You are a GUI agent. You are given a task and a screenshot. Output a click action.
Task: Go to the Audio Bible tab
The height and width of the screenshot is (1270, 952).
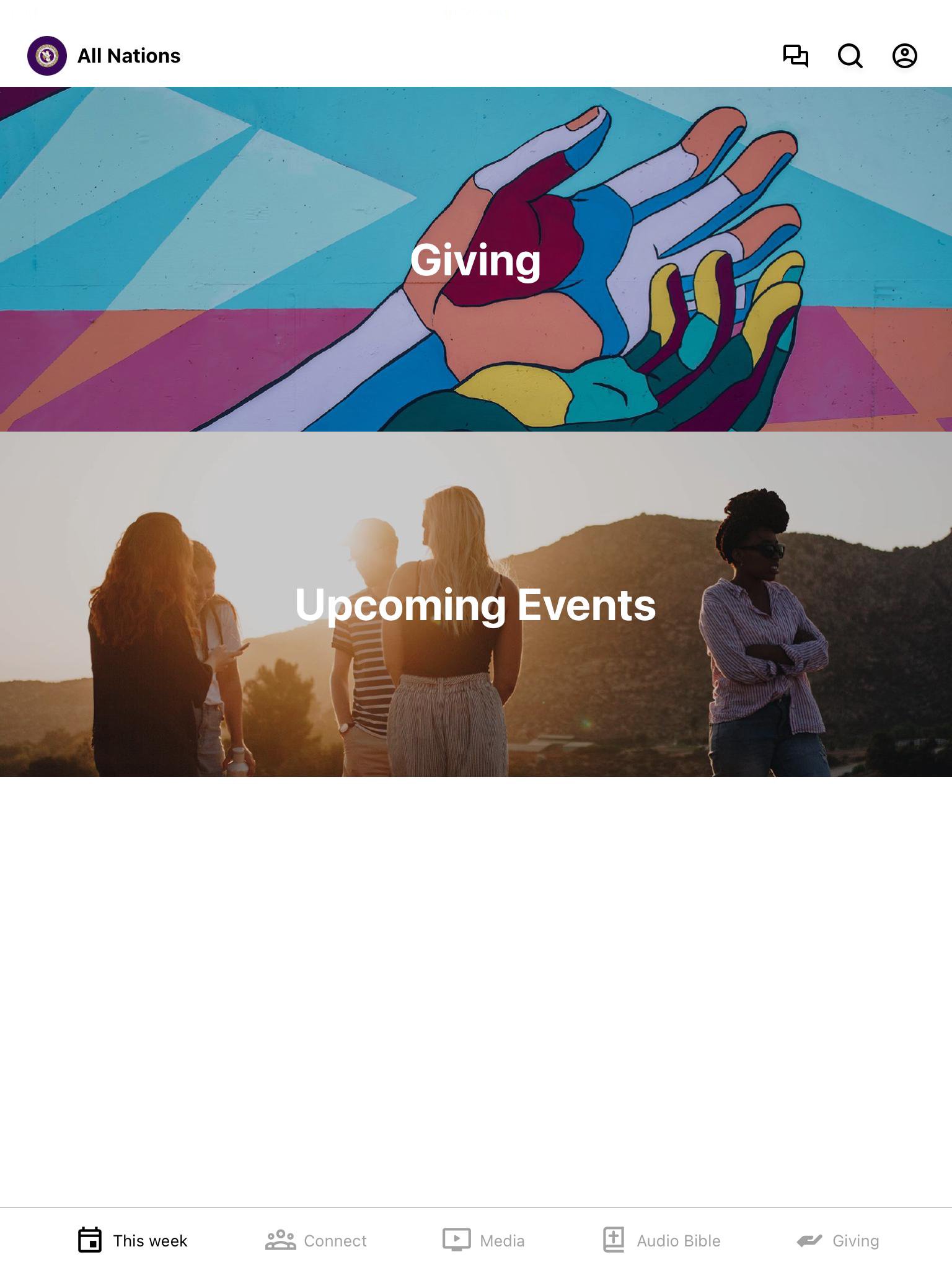tap(661, 1240)
